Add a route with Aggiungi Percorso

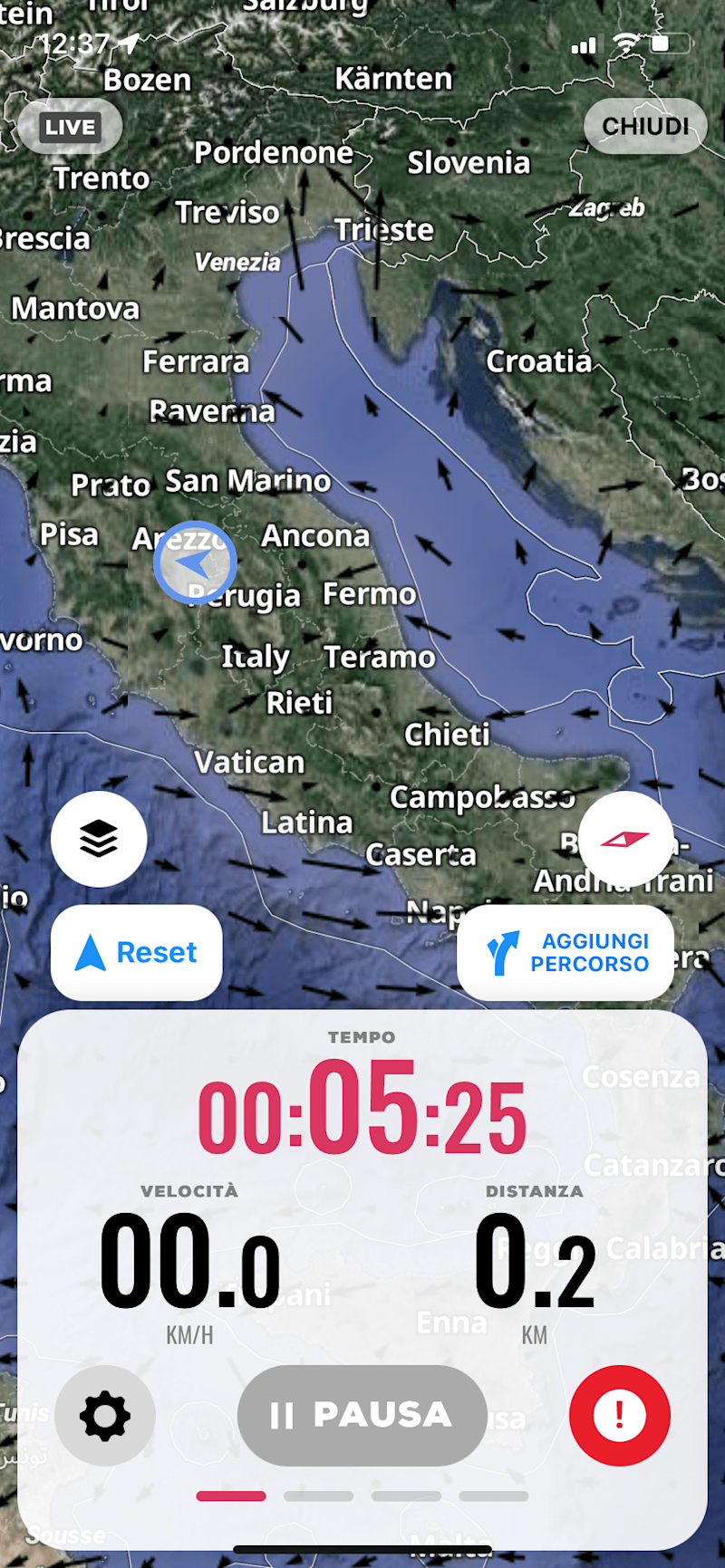point(565,953)
